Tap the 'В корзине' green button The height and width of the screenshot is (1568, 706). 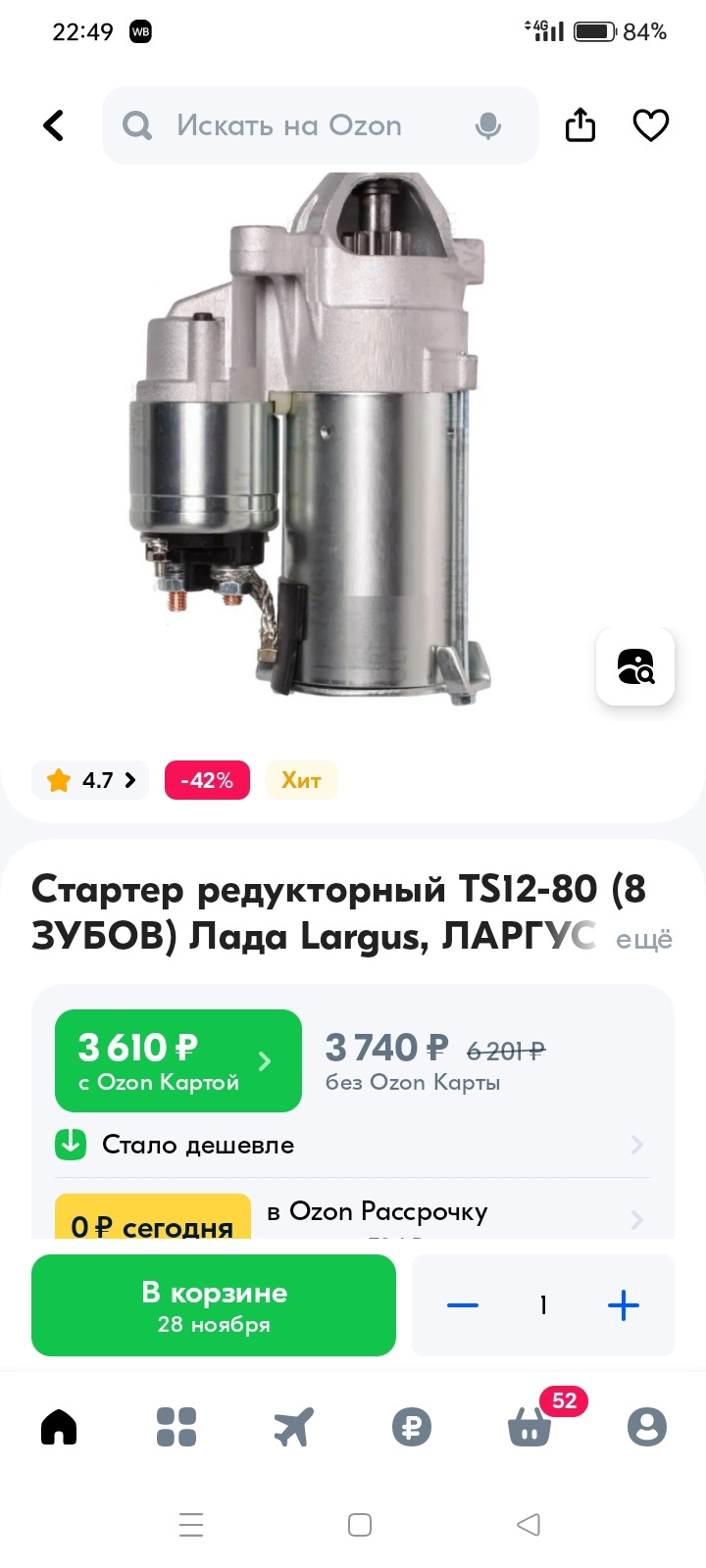click(x=213, y=1305)
